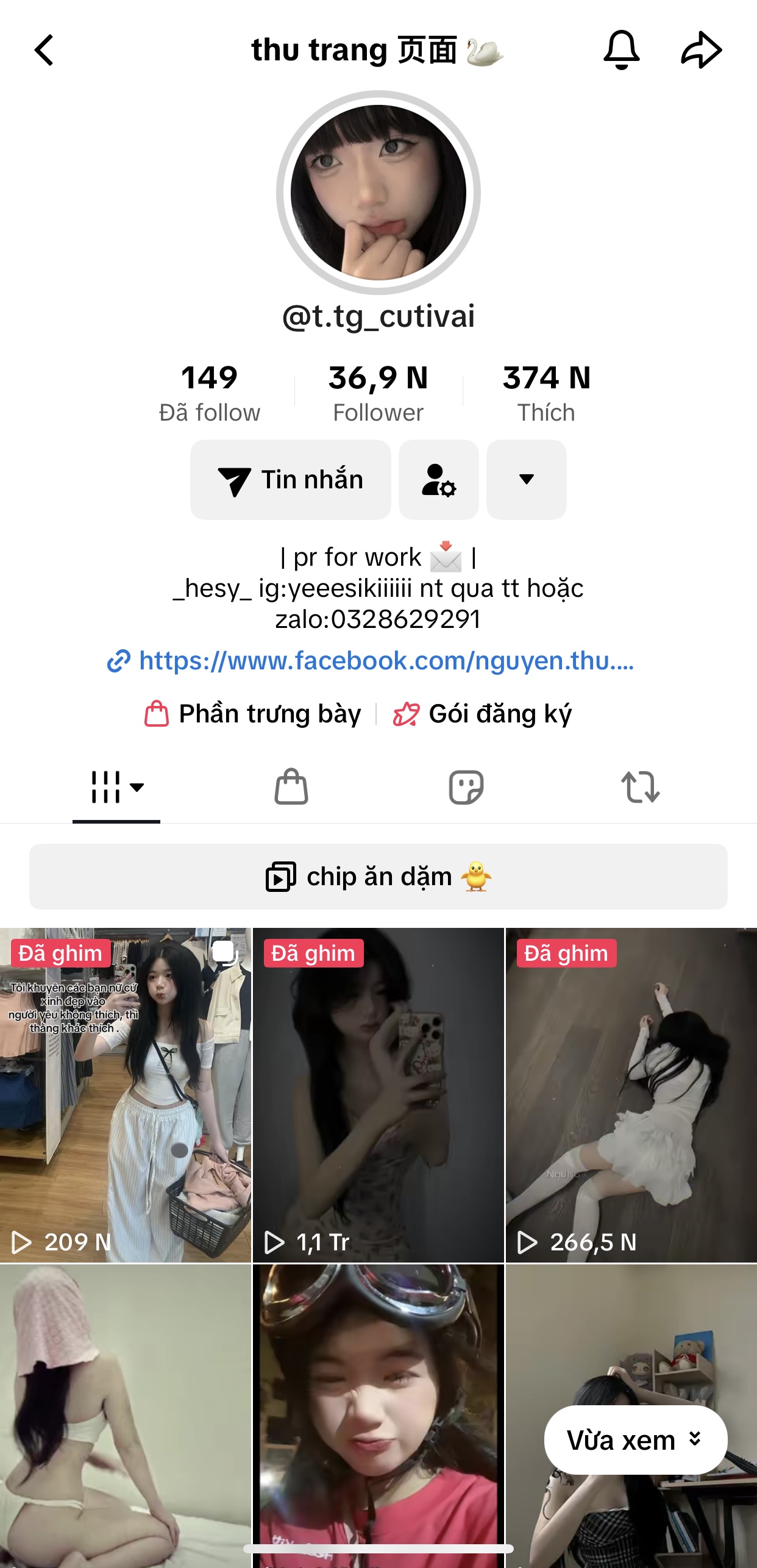The width and height of the screenshot is (757, 1568).
Task: Play the pinned video with 209 N views
Action: click(x=126, y=1095)
